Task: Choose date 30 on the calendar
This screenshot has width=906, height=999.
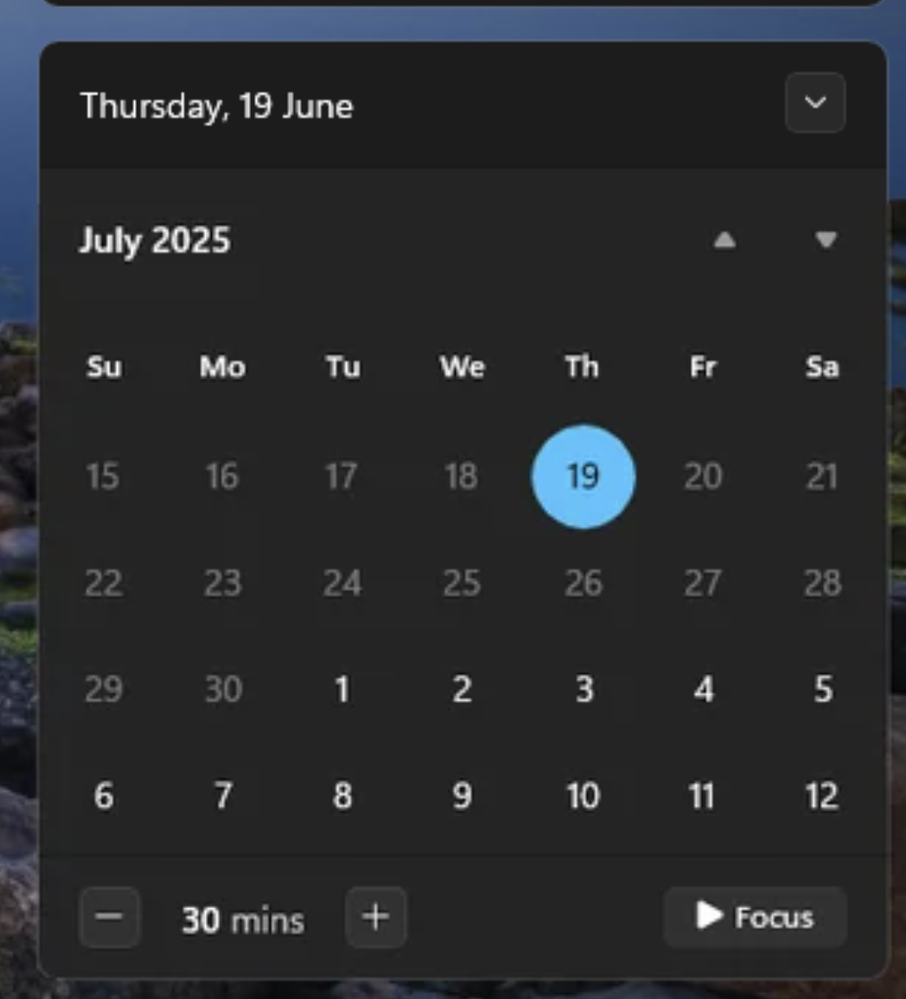Action: pos(222,690)
